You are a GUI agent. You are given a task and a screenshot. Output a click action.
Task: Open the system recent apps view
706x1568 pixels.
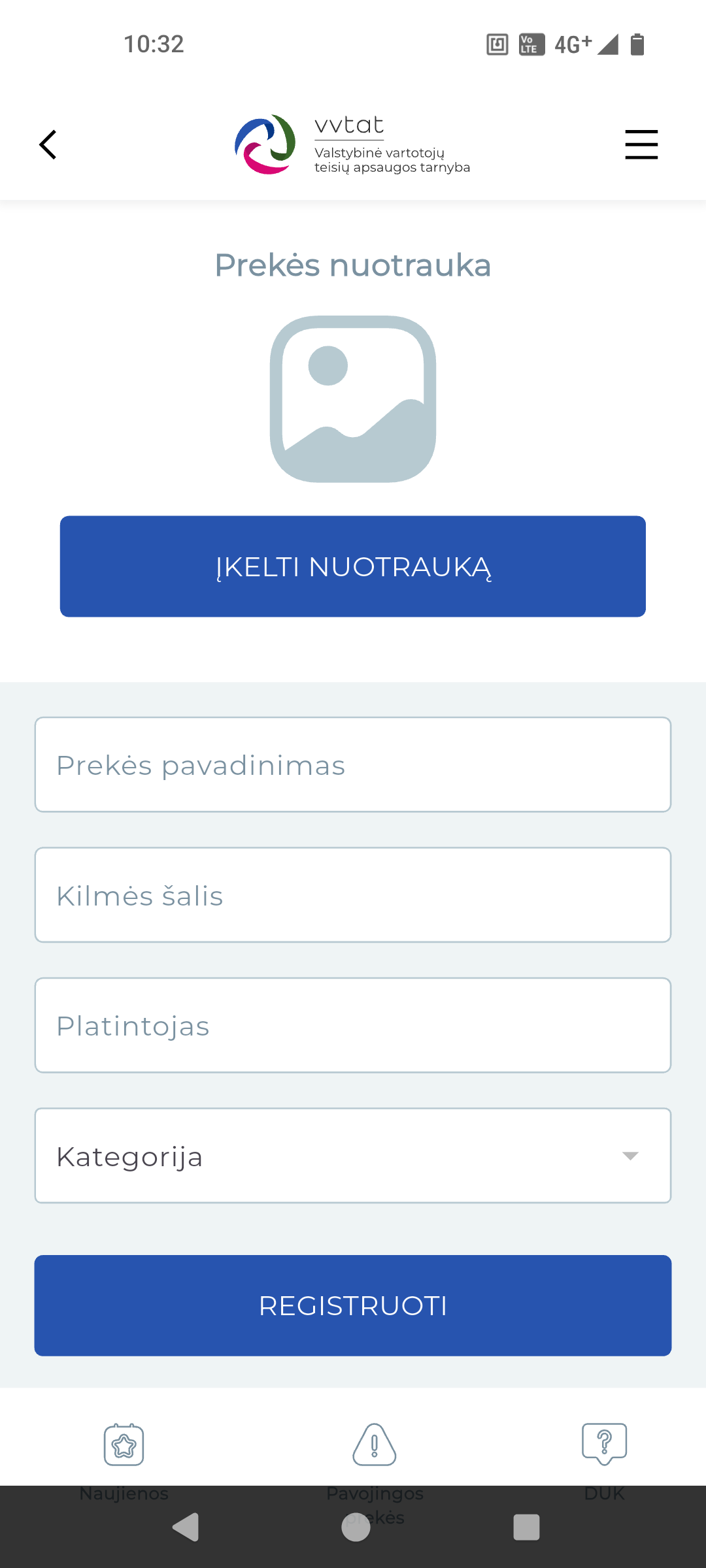pos(526,1527)
